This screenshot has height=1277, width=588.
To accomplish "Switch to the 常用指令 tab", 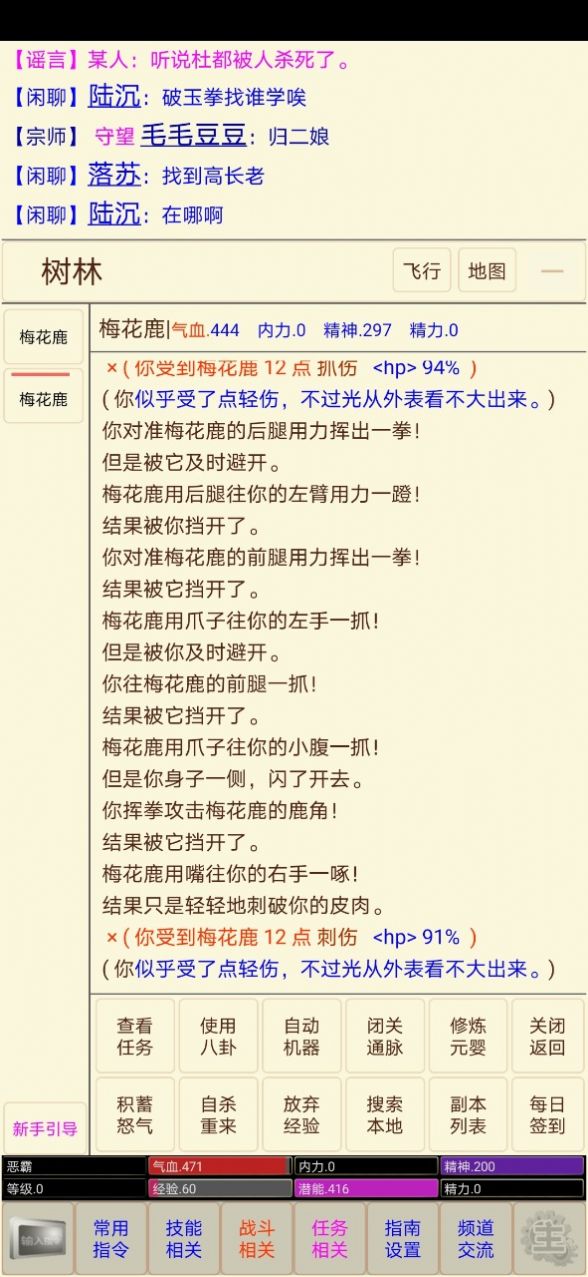I will [x=111, y=1239].
